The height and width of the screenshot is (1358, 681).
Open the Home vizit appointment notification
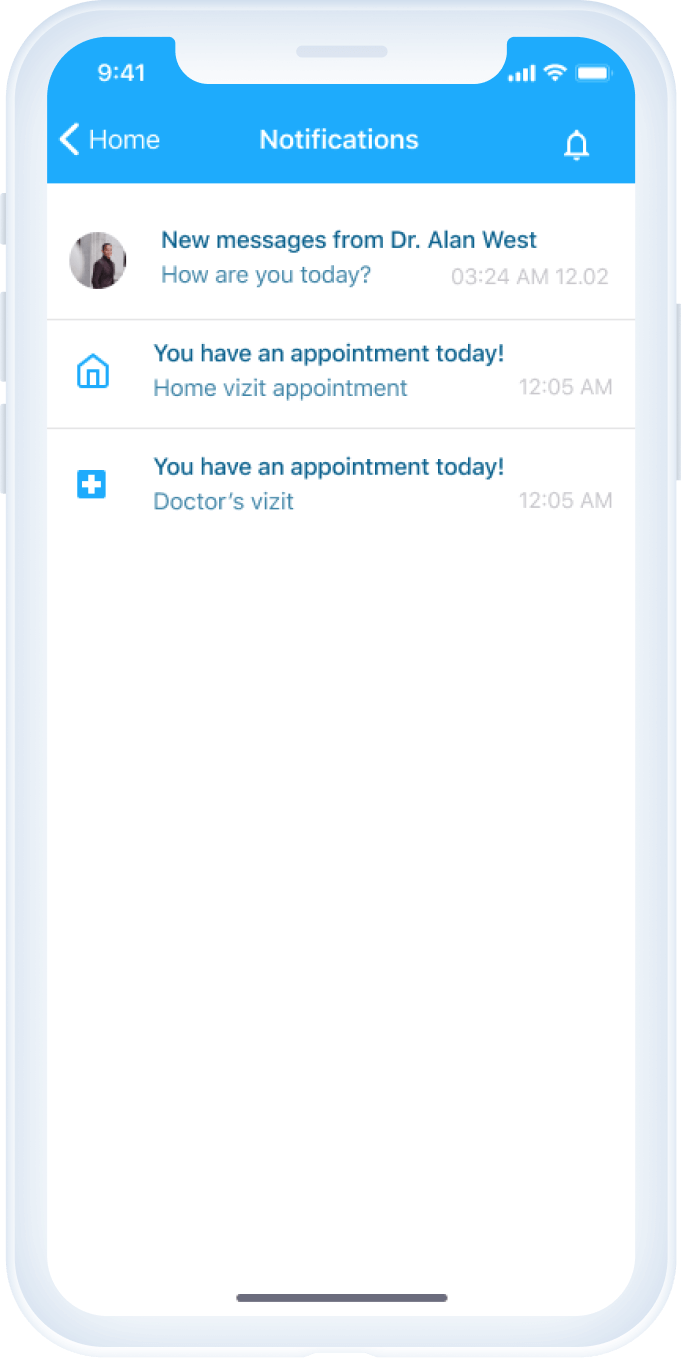[341, 374]
